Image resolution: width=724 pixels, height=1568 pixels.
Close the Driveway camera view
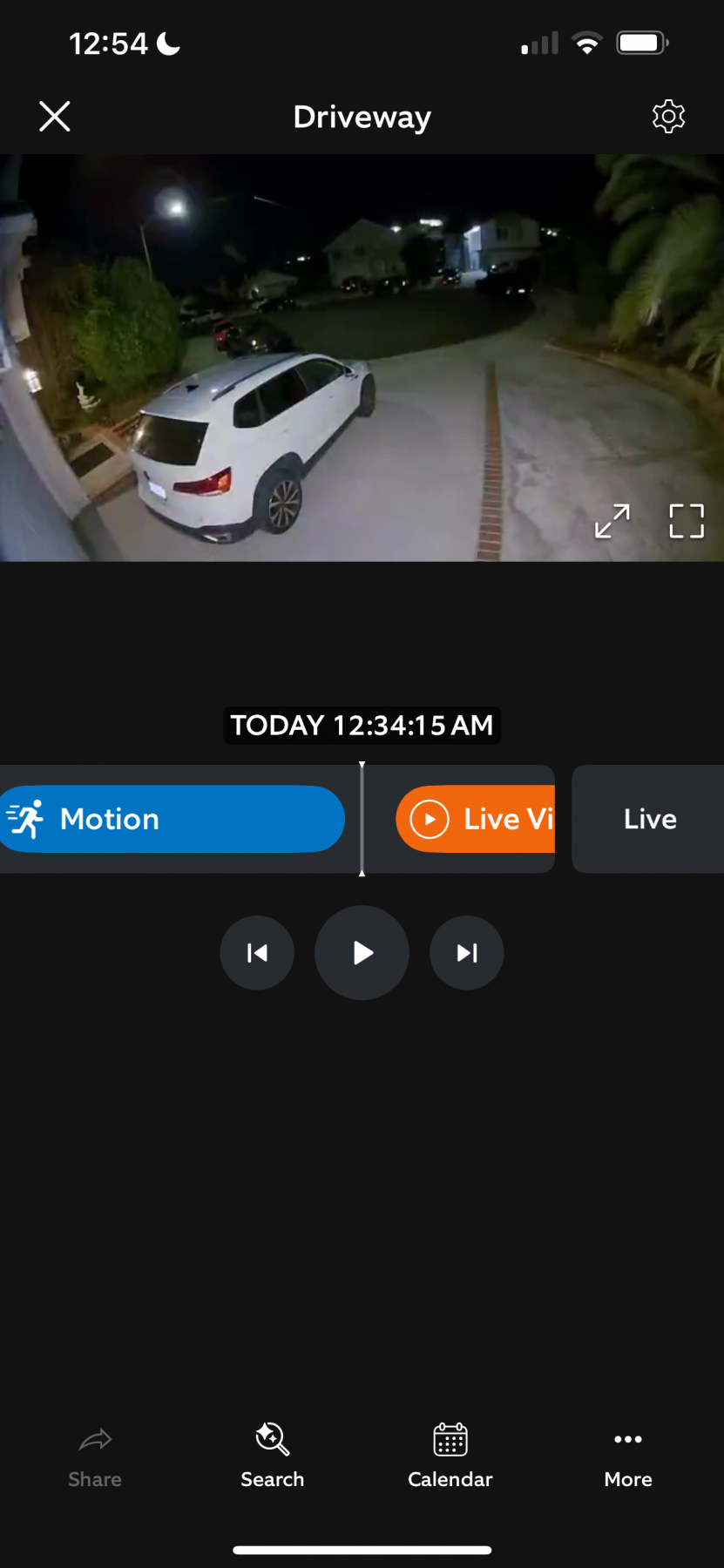click(x=55, y=117)
